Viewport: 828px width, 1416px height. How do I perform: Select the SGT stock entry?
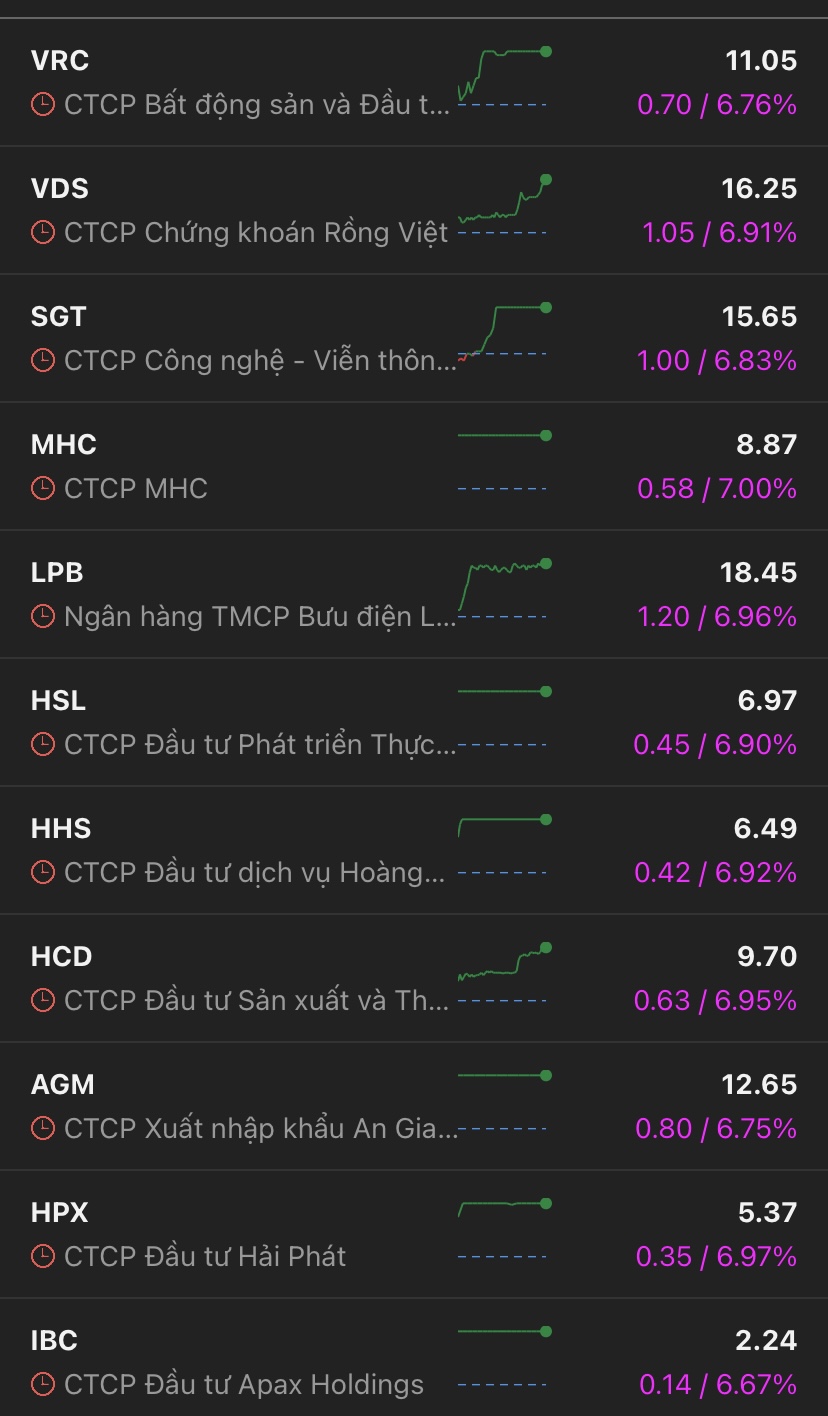414,338
